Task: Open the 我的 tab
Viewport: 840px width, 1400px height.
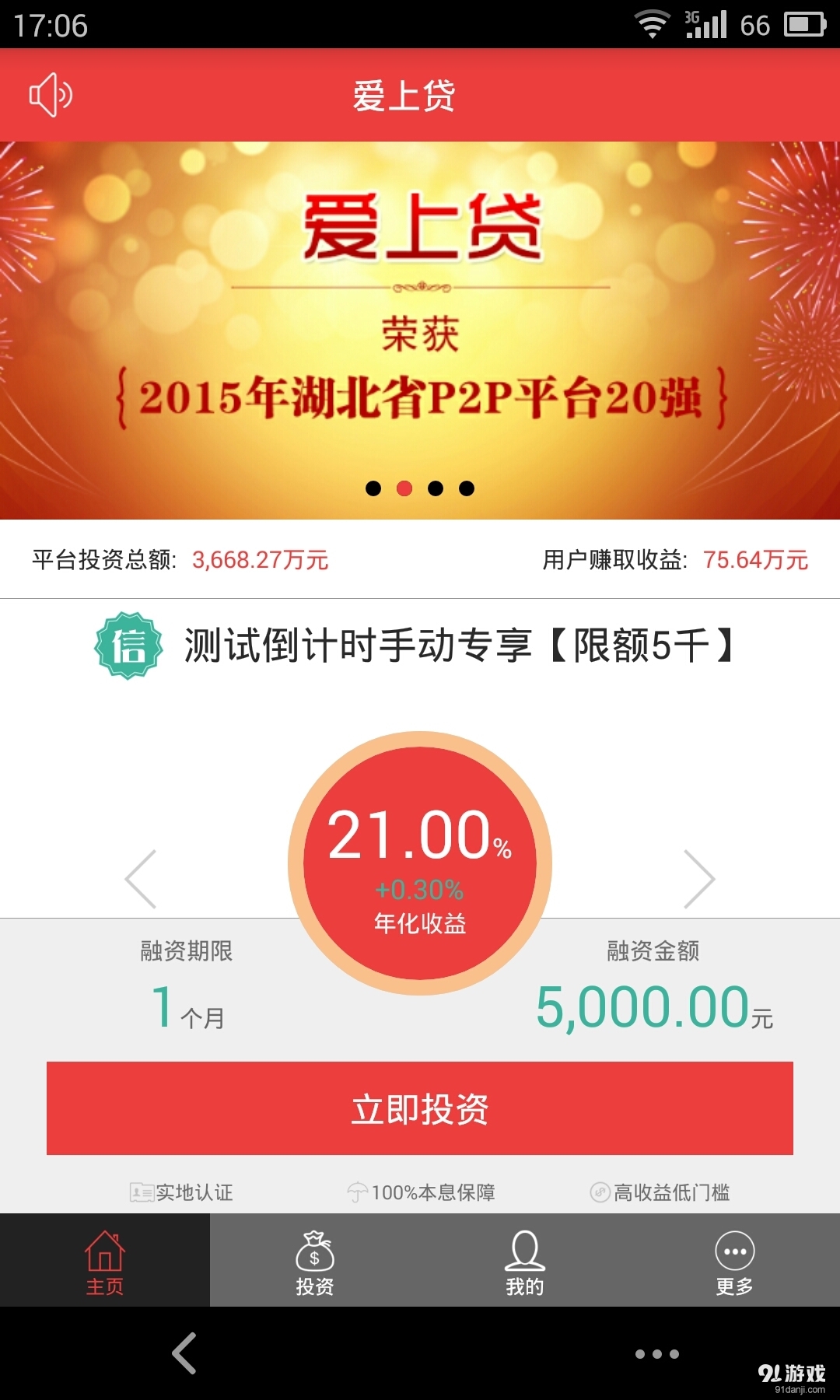Action: click(525, 1260)
